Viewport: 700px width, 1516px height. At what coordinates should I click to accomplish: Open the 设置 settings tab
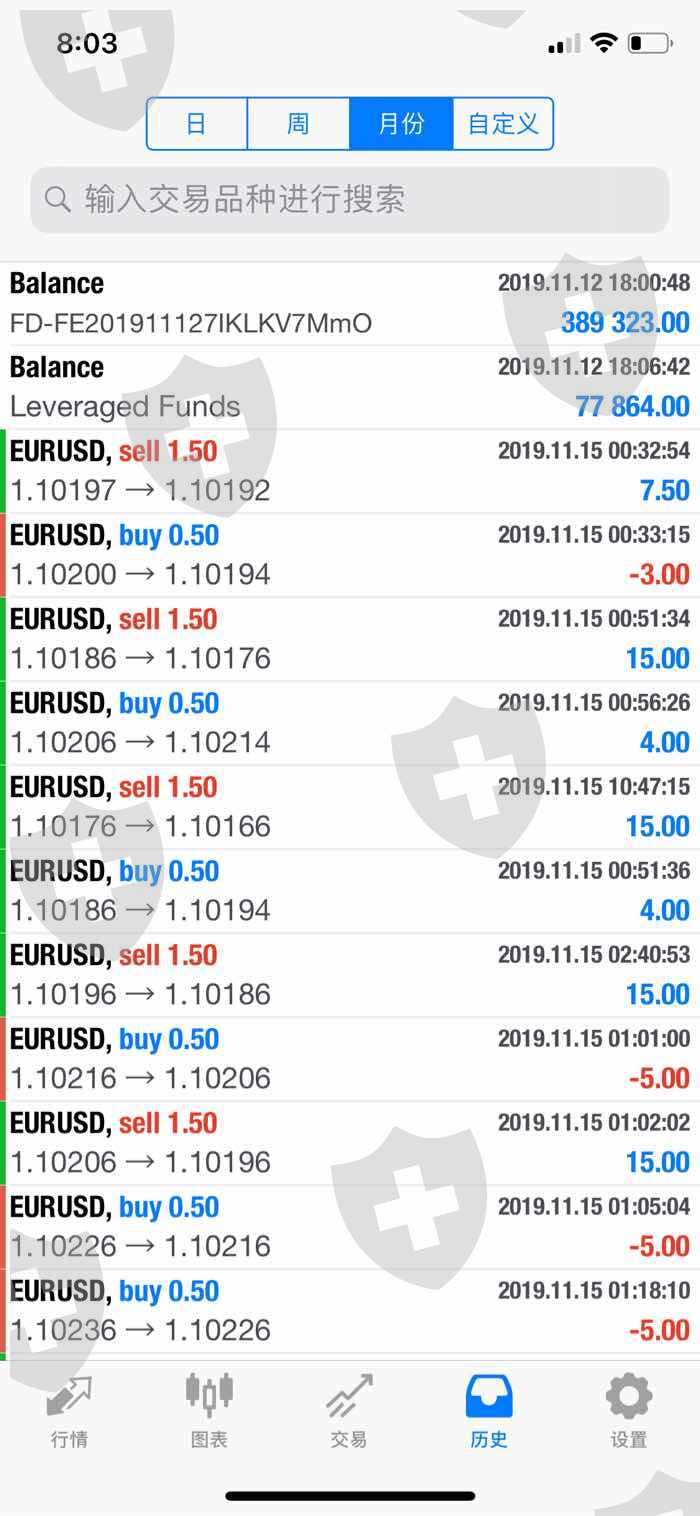click(629, 1411)
